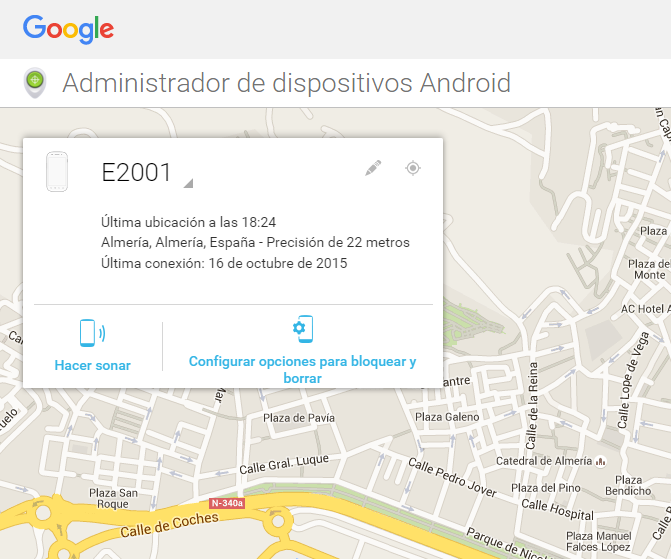
Task: Locate the device with the target icon
Action: coord(412,168)
